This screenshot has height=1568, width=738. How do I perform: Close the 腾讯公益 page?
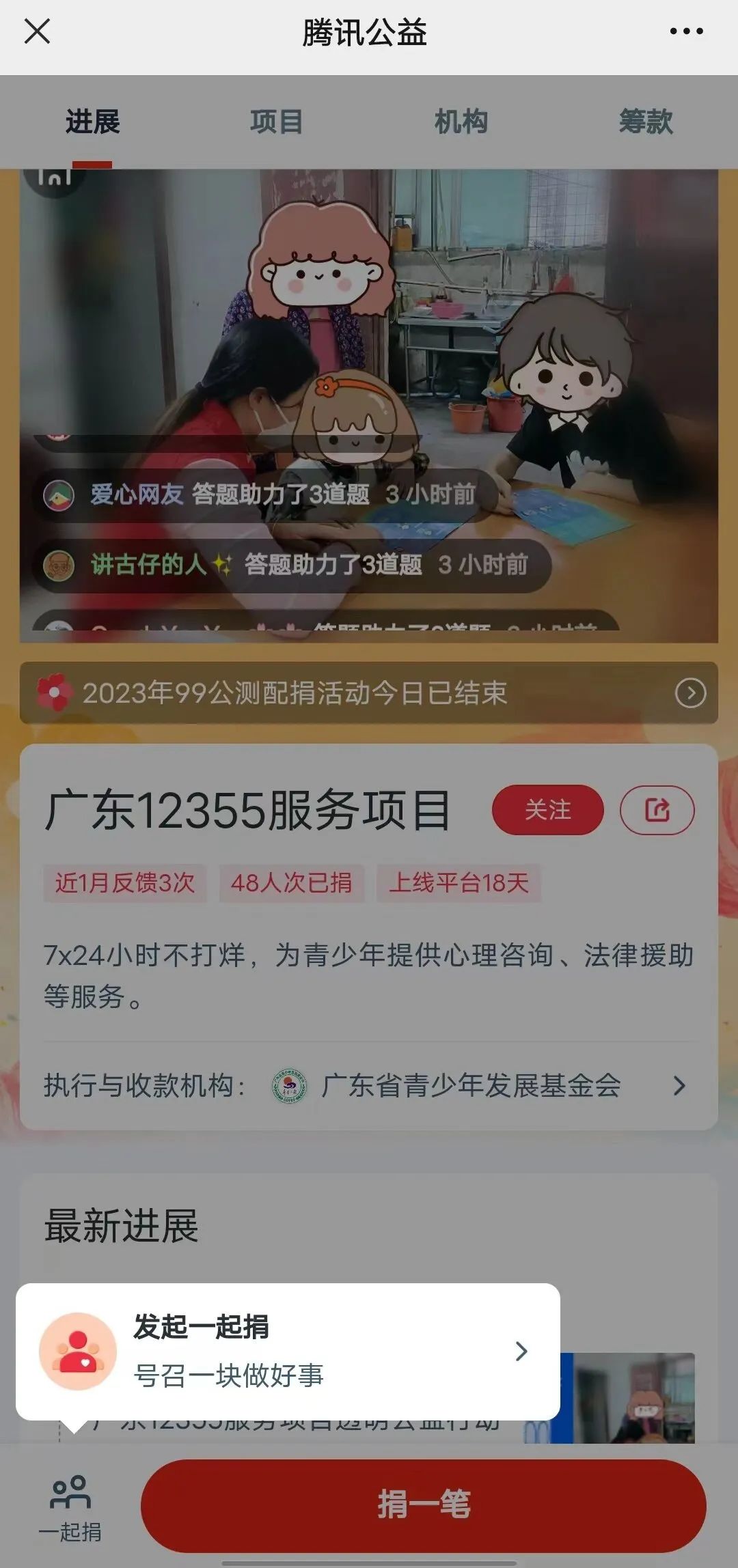(x=37, y=31)
